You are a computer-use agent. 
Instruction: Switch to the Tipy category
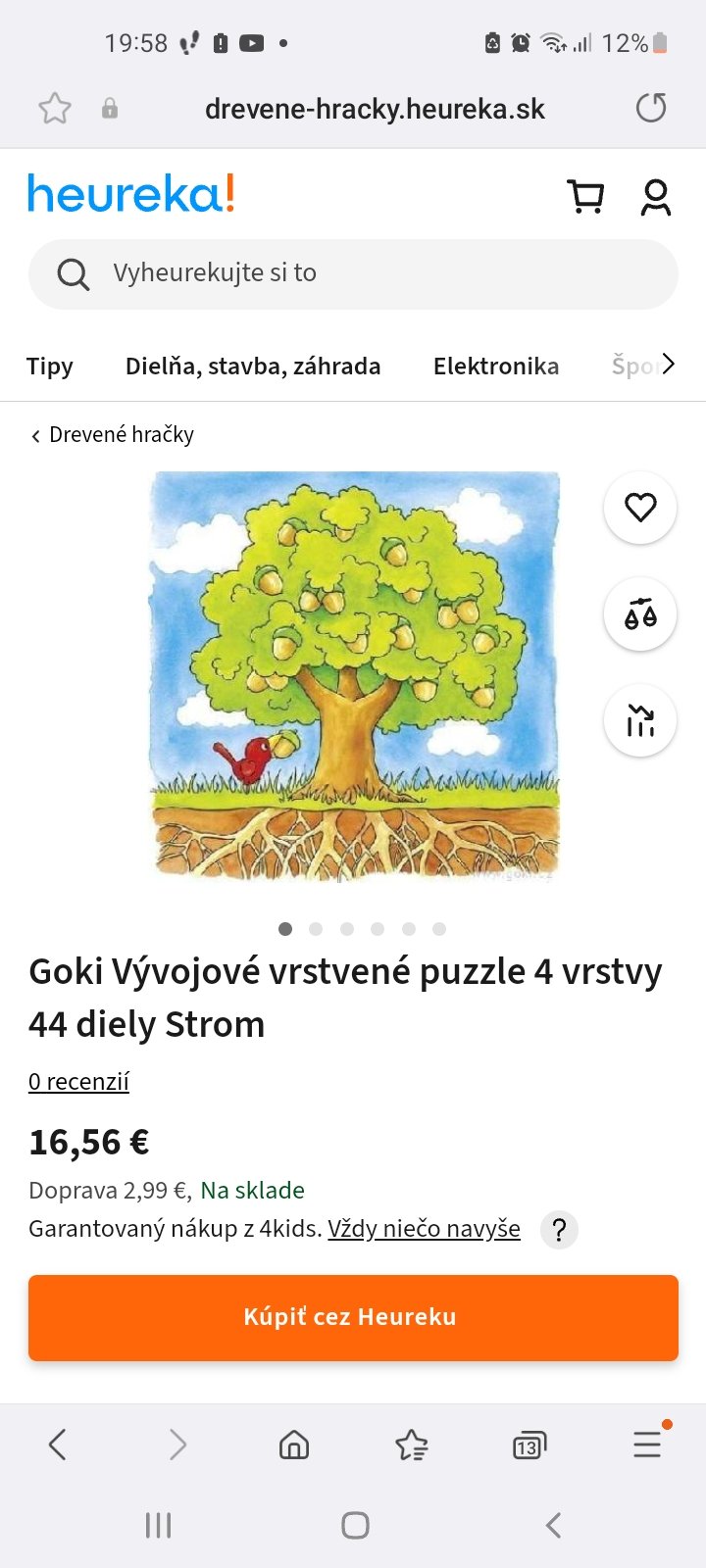point(50,367)
